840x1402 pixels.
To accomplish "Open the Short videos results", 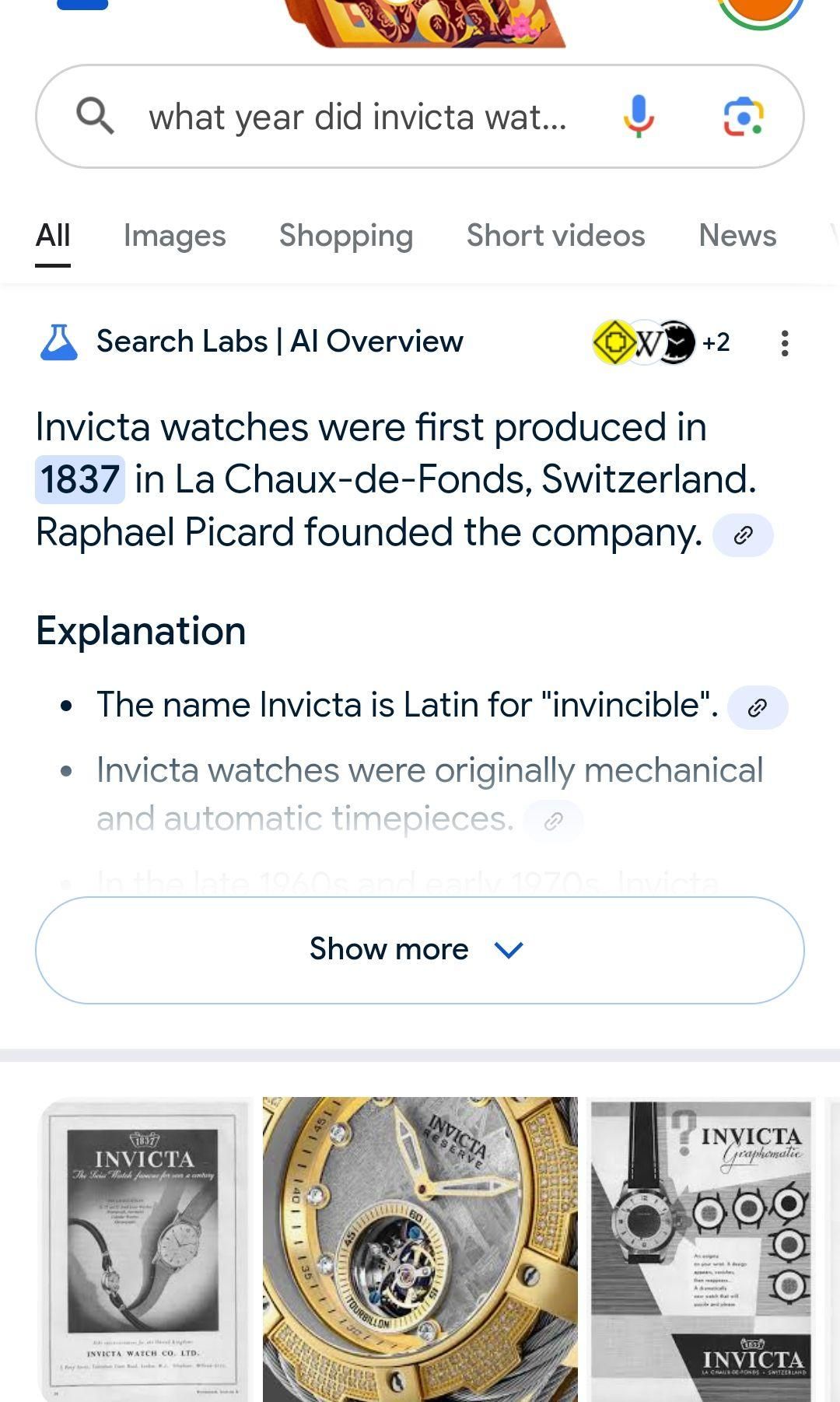I will tap(555, 235).
